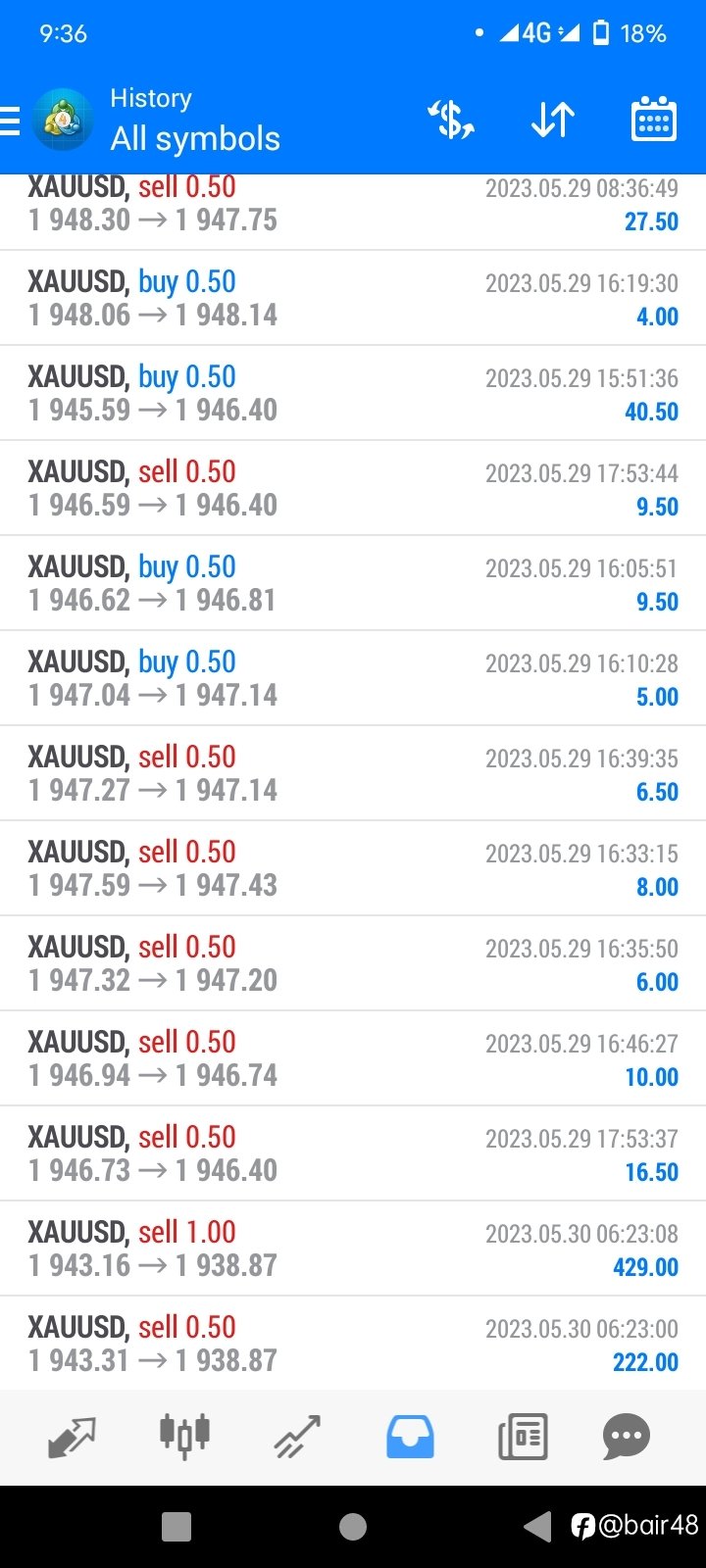Open the sort order arrows
The image size is (706, 1568).
click(553, 120)
